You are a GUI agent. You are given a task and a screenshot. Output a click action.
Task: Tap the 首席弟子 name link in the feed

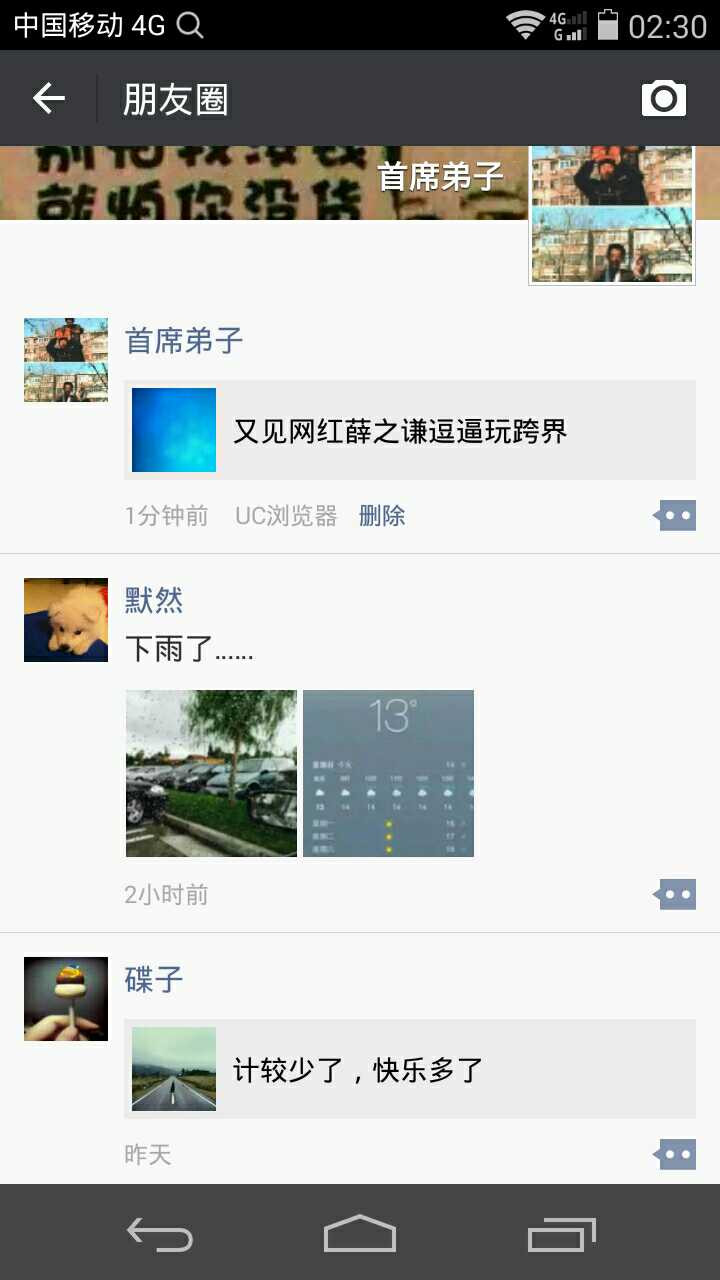coord(184,341)
